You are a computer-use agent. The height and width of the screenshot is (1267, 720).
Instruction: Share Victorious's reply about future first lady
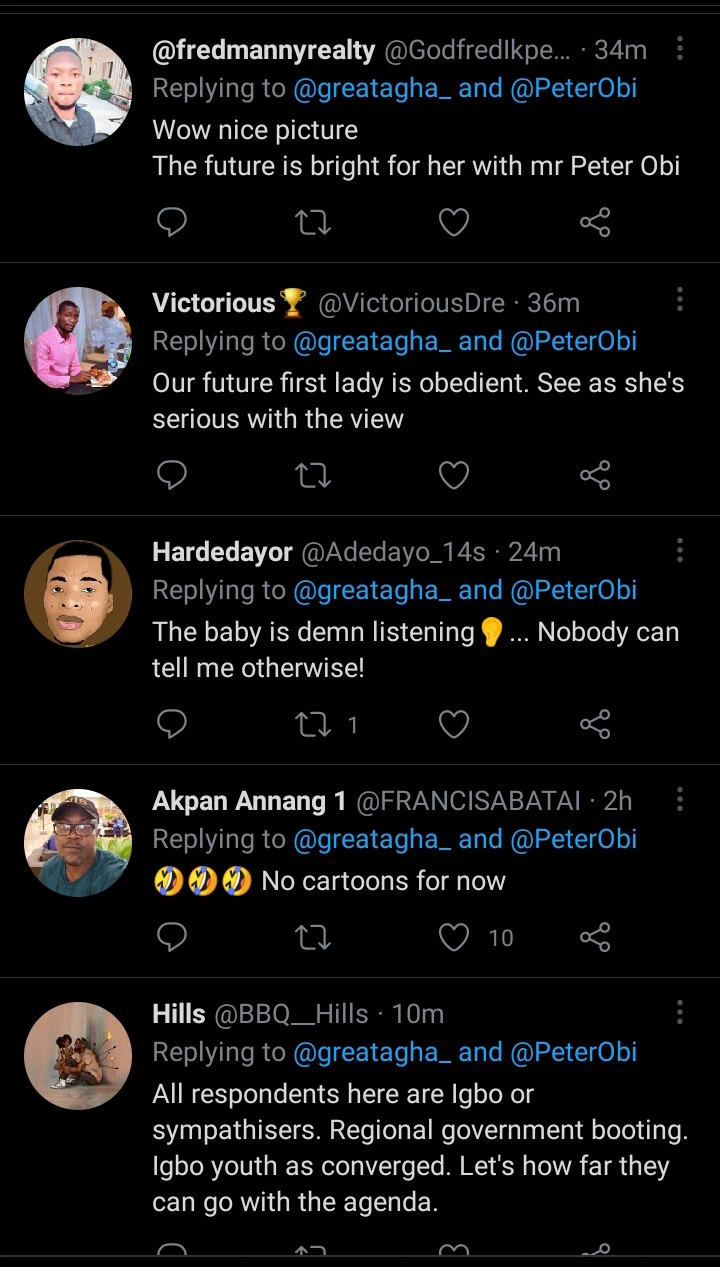pos(595,475)
